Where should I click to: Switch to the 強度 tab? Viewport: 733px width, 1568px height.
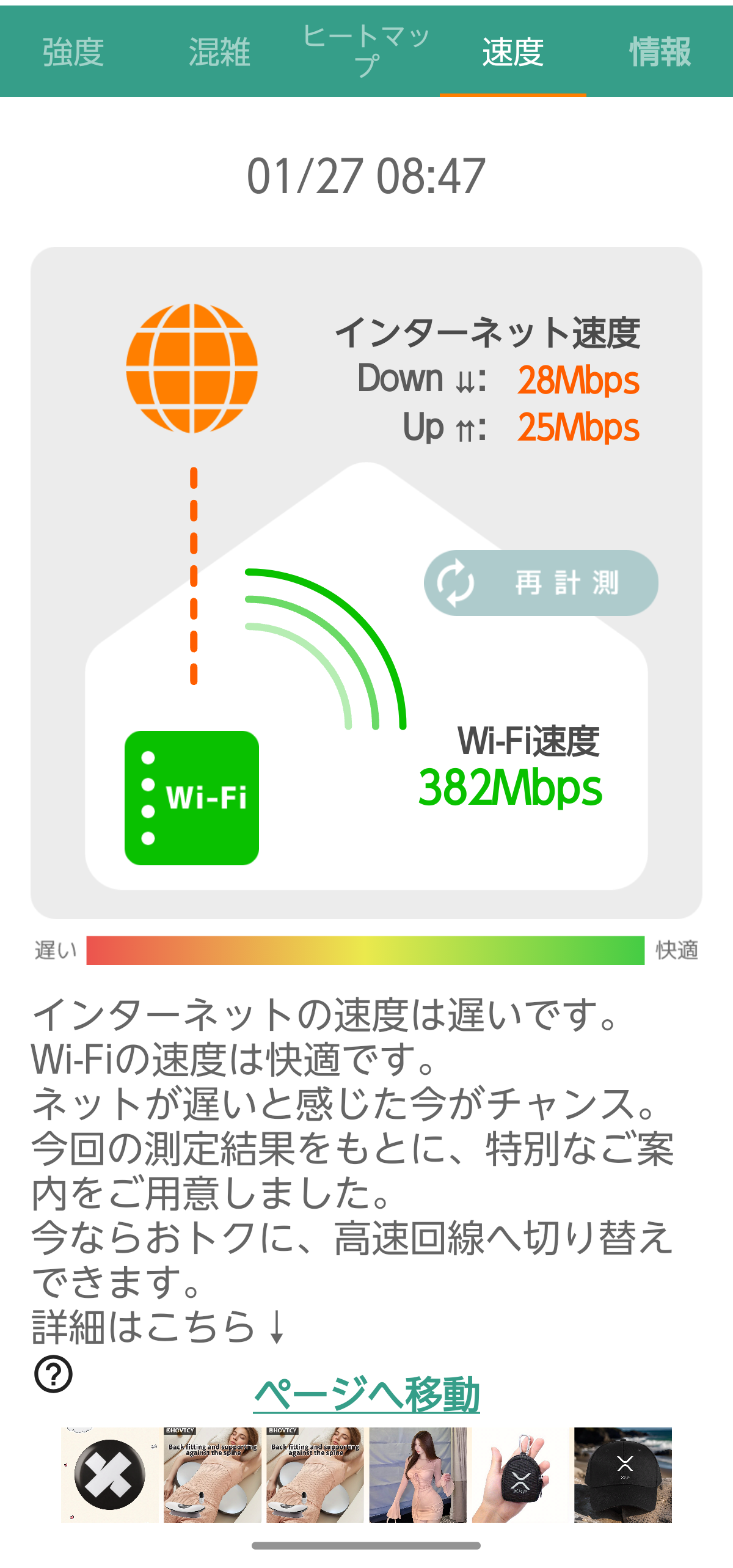pyautogui.click(x=73, y=52)
